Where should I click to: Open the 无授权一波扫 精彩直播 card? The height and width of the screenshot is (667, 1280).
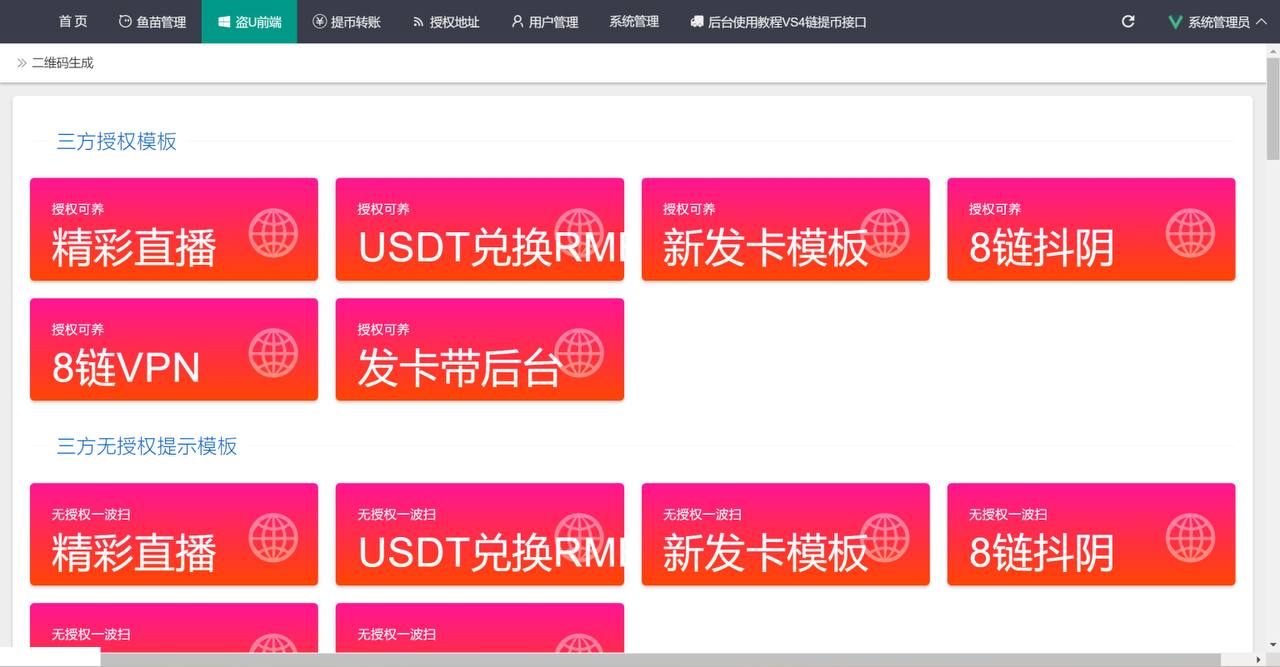(174, 534)
